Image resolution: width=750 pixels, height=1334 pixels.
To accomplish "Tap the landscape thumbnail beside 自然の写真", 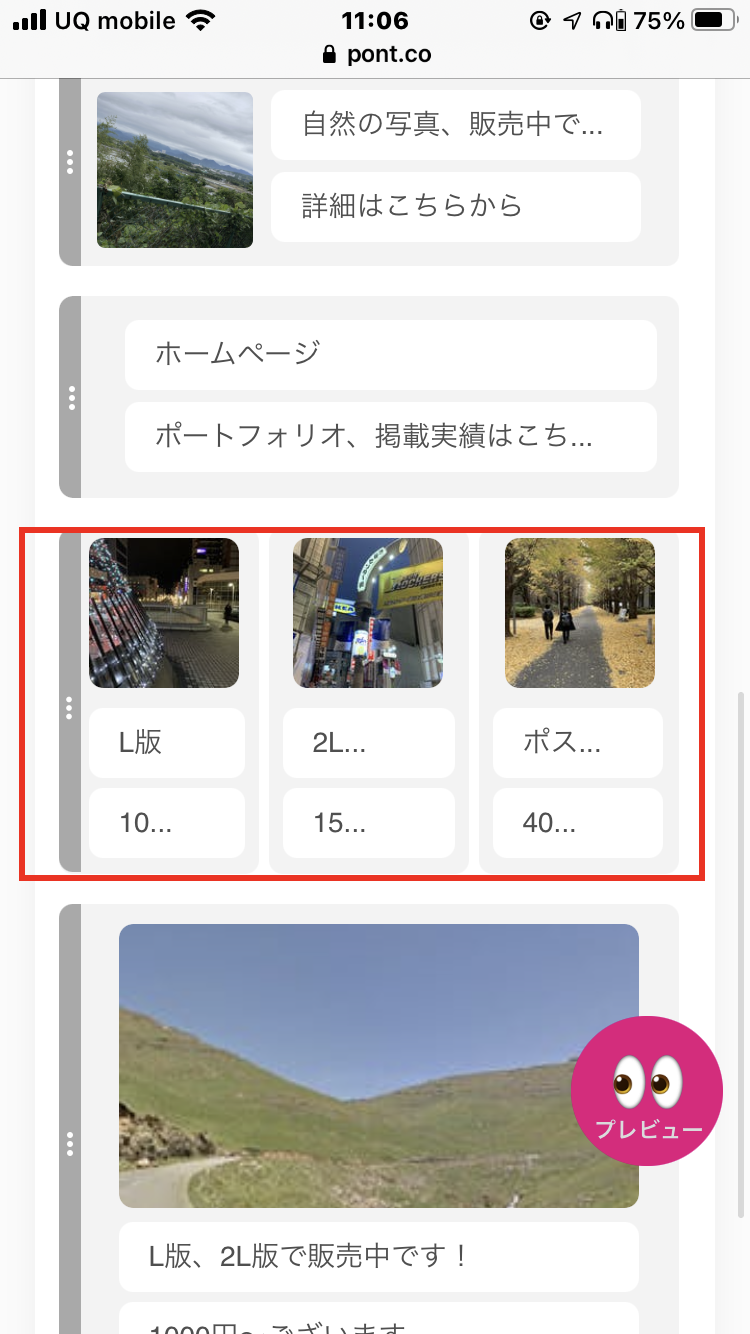I will [175, 170].
